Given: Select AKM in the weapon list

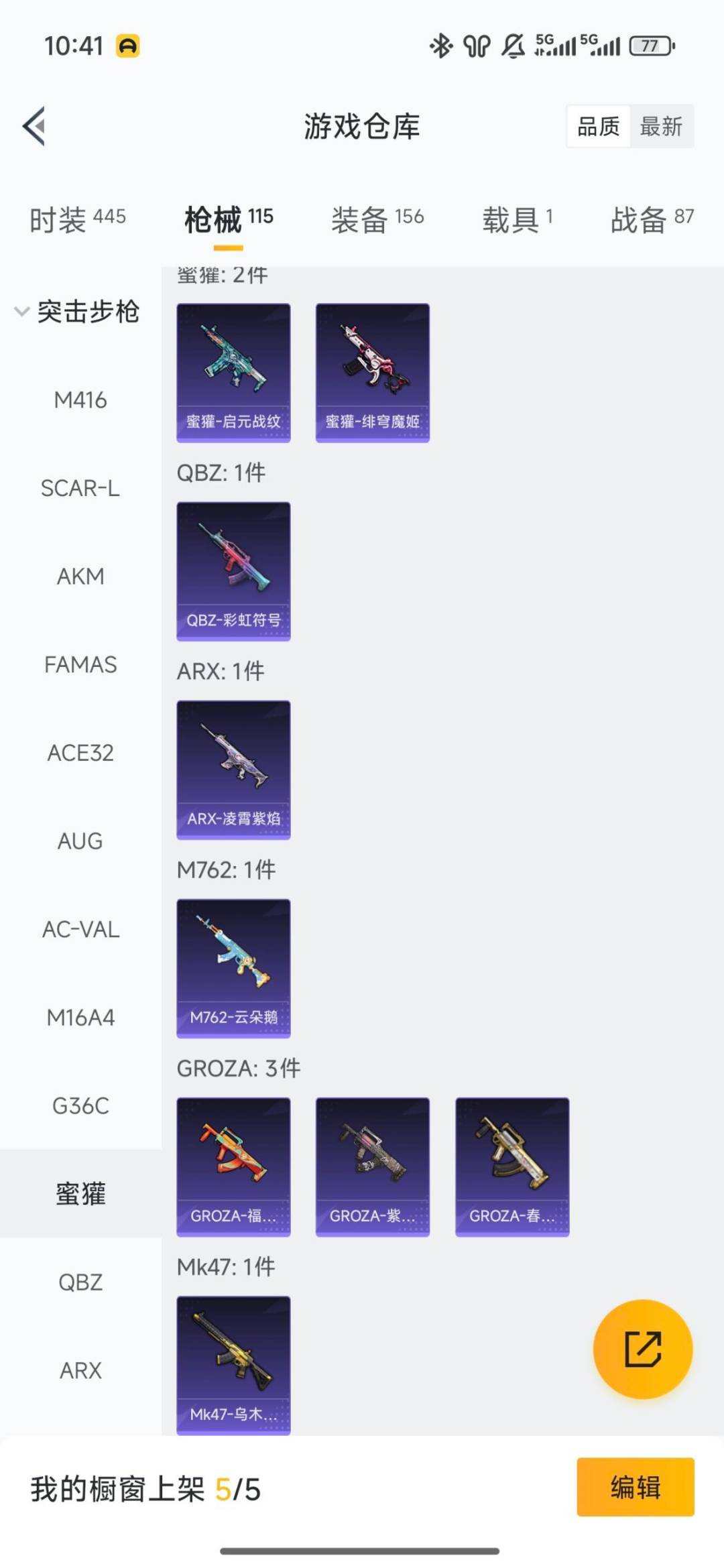Looking at the screenshot, I should click(x=80, y=577).
